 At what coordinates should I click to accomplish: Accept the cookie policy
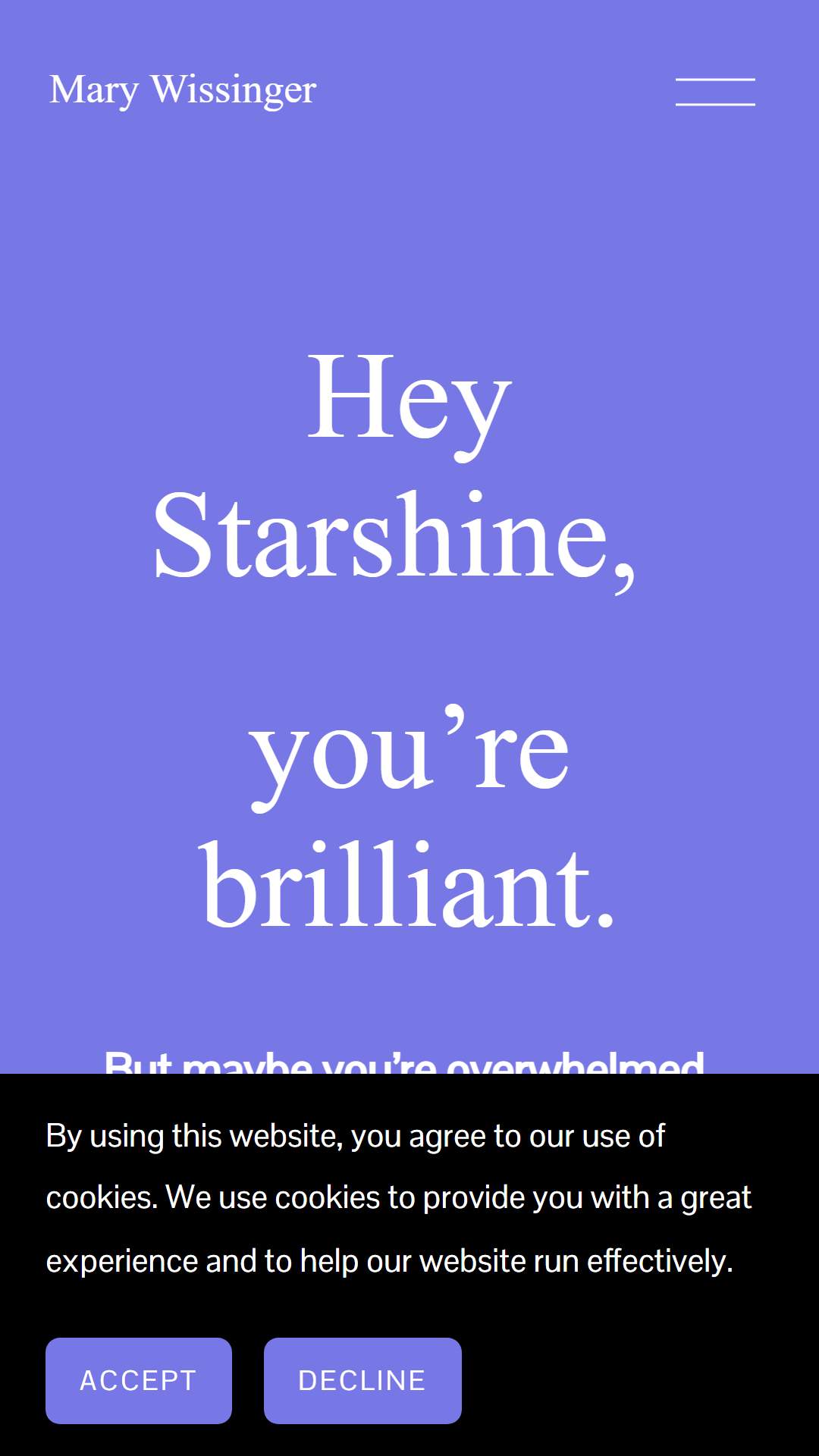139,1381
